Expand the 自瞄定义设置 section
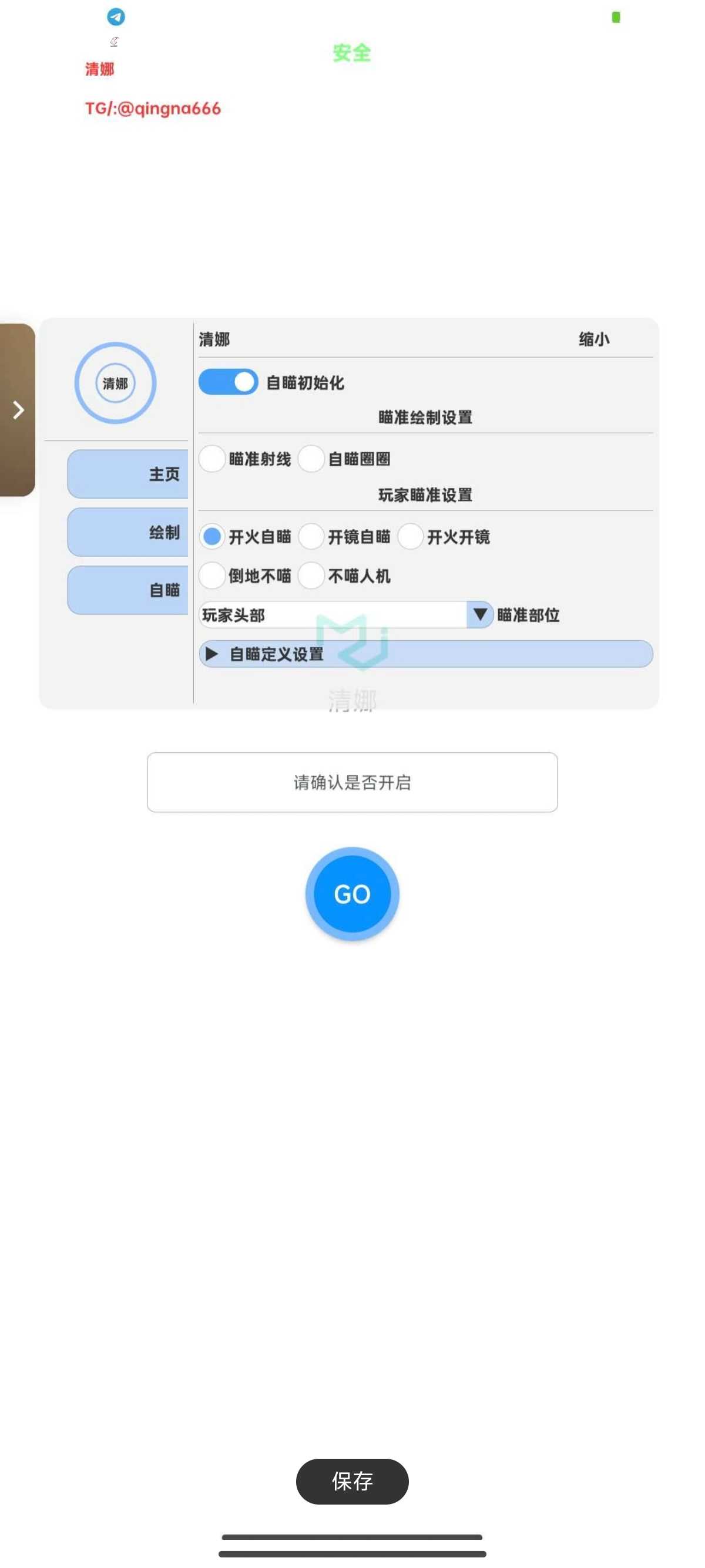This screenshot has height=1568, width=705. tap(425, 654)
